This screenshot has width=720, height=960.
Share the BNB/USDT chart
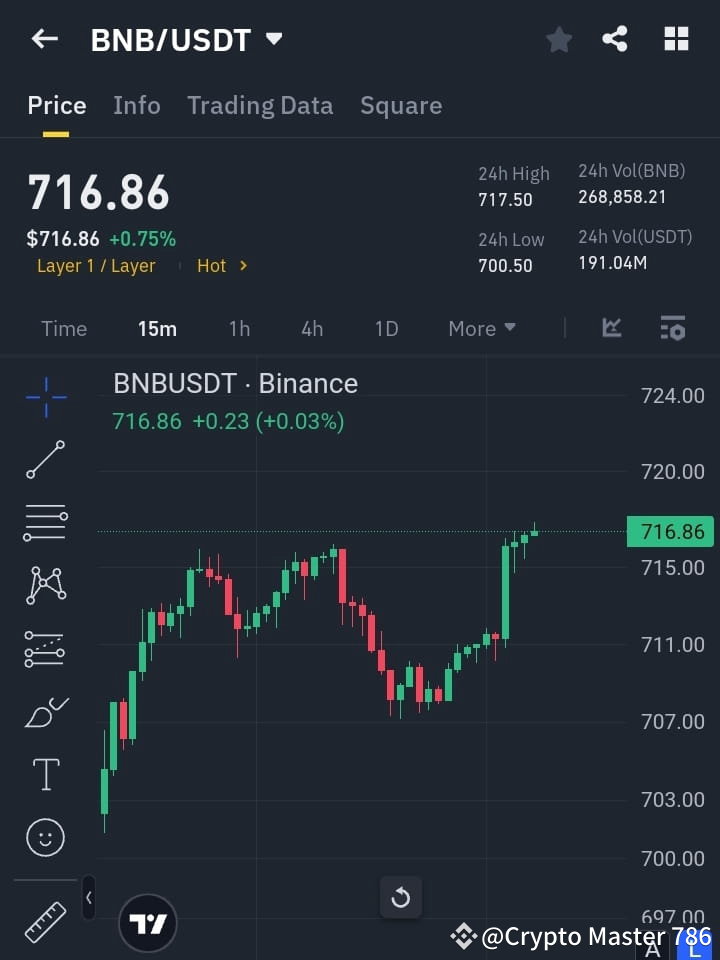(616, 39)
